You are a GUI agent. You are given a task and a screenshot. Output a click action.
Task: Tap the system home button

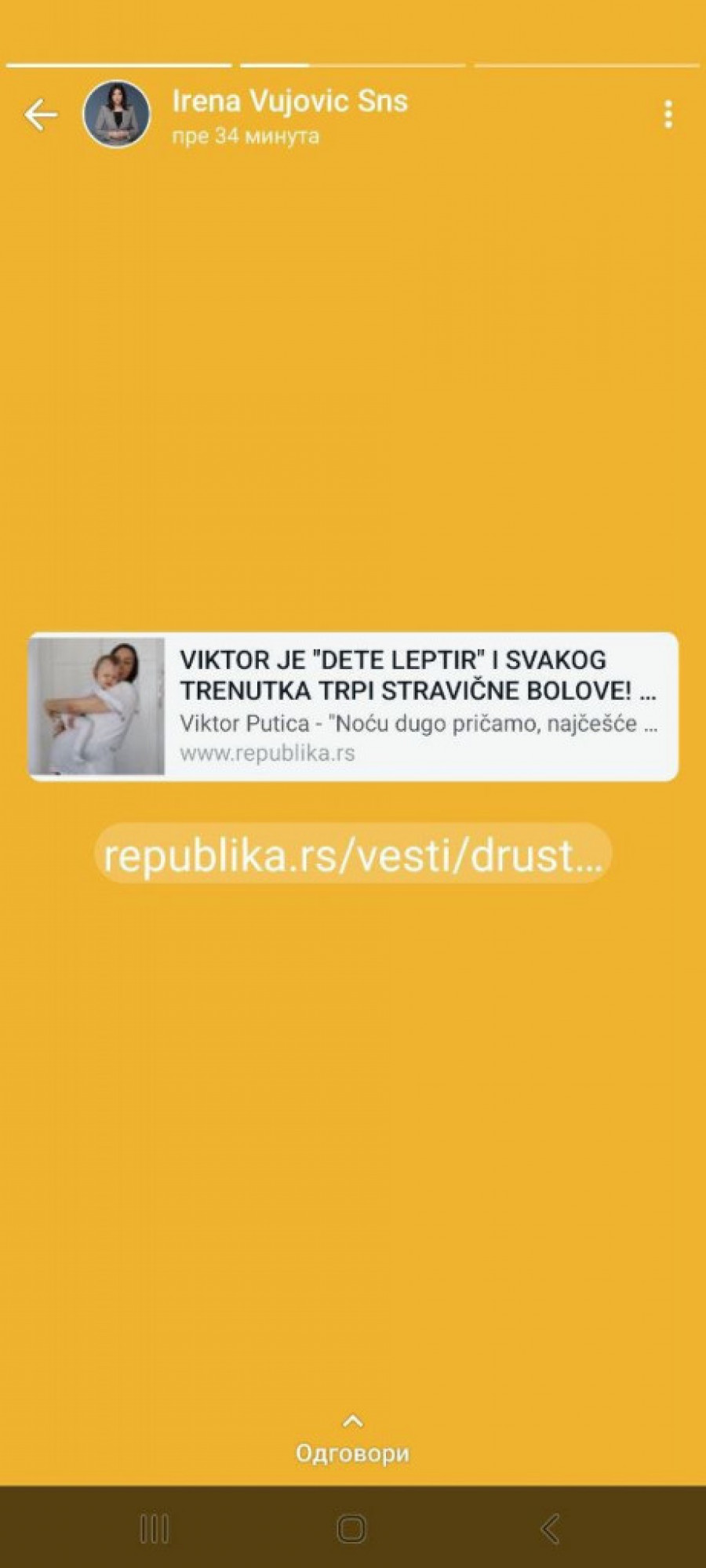tap(351, 1528)
